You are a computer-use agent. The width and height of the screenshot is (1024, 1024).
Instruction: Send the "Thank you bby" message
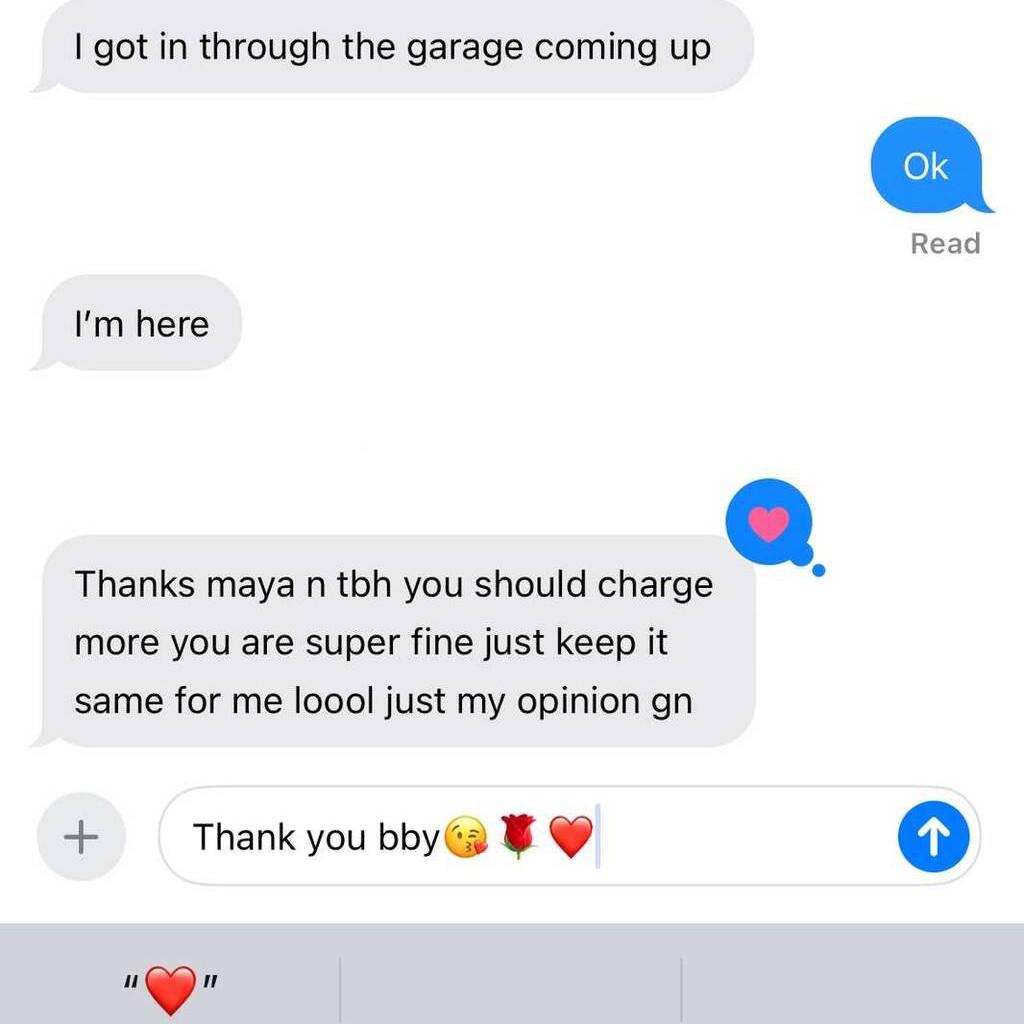(934, 837)
